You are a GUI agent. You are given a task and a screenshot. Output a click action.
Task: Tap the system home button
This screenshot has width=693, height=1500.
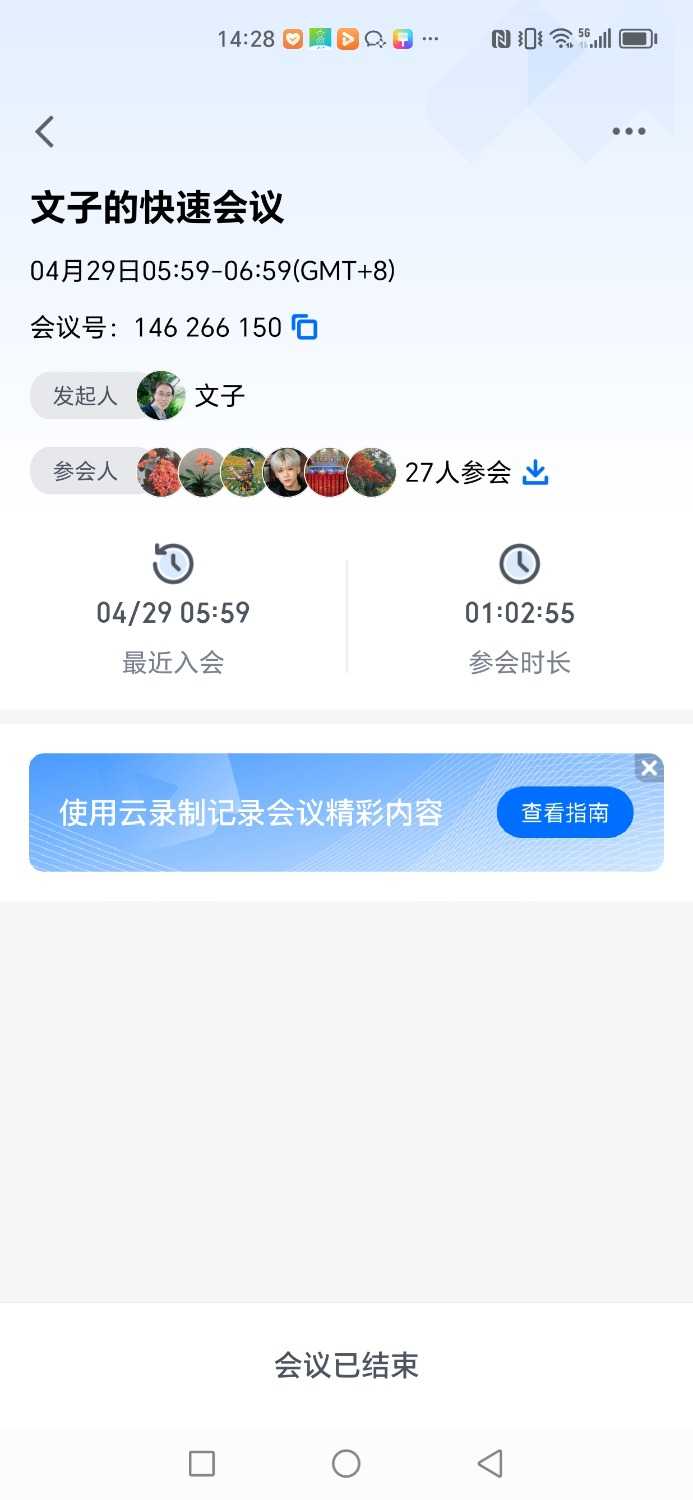(x=346, y=1464)
